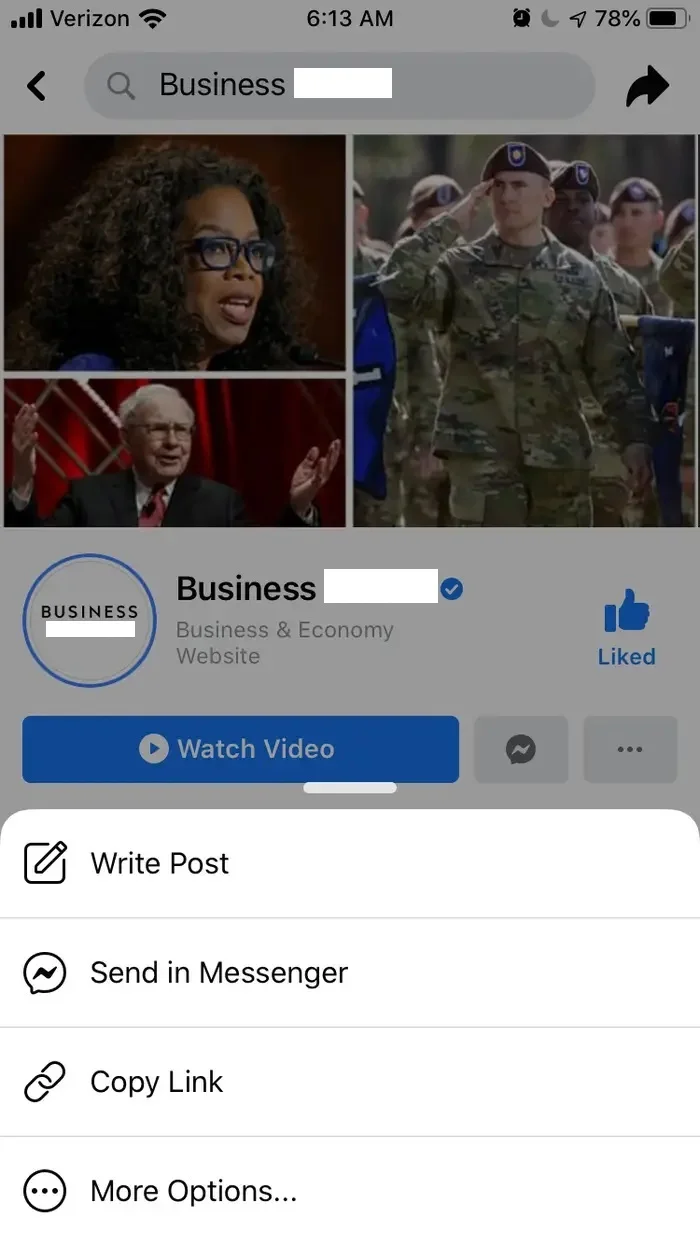
Task: Choose Send in Messenger
Action: (x=219, y=972)
